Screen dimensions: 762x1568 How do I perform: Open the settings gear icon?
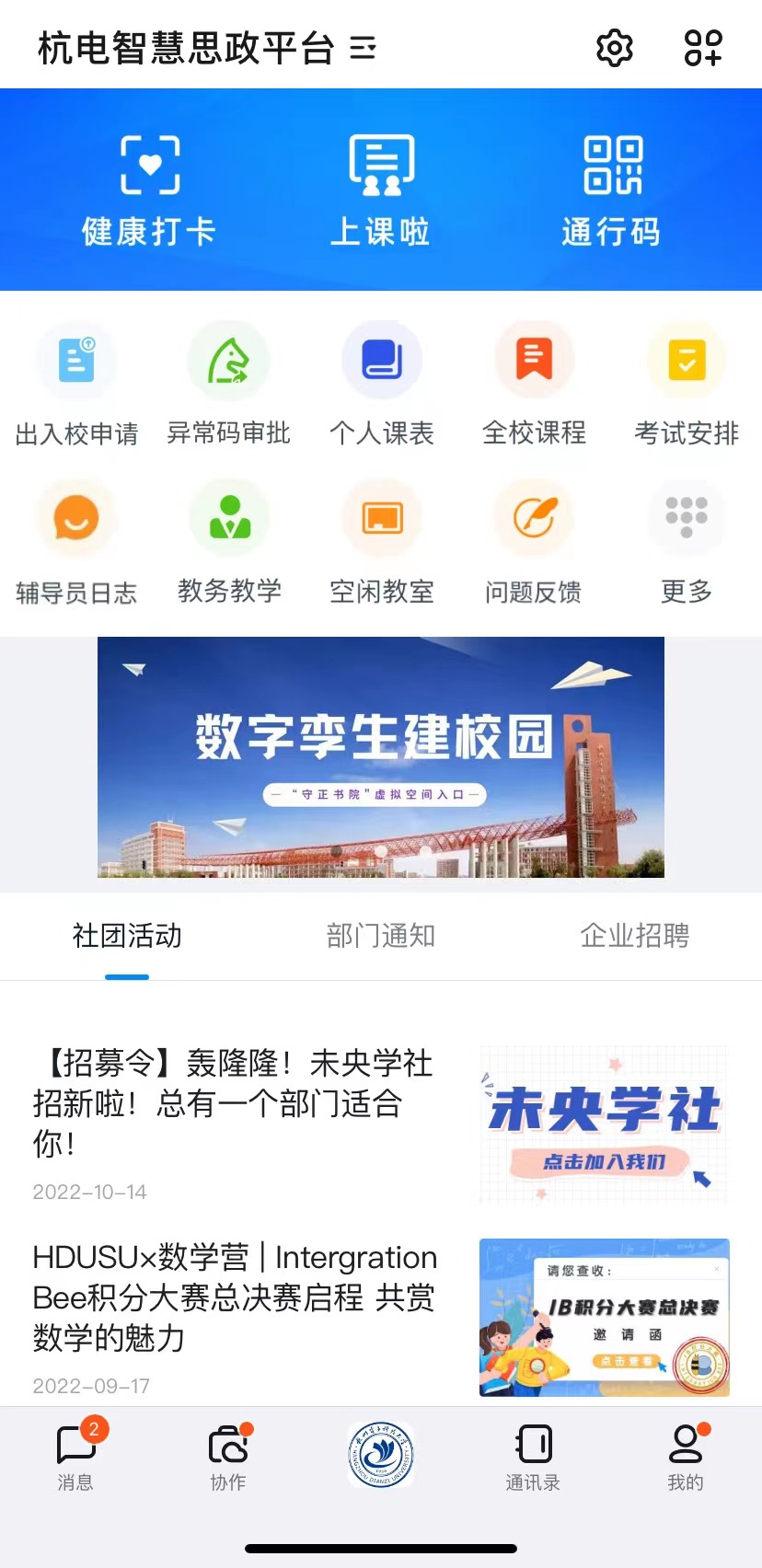point(615,48)
